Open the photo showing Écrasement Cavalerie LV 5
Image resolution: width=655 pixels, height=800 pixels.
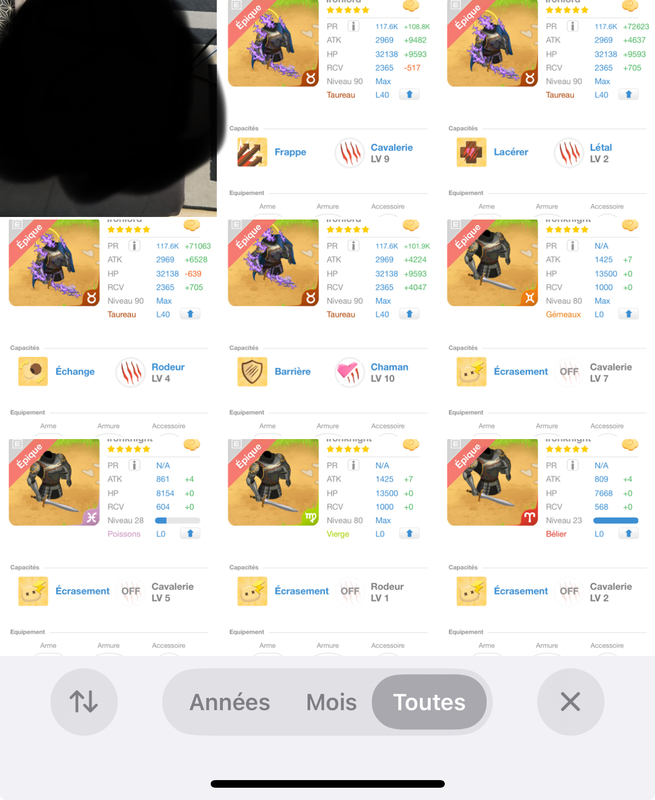(108, 546)
